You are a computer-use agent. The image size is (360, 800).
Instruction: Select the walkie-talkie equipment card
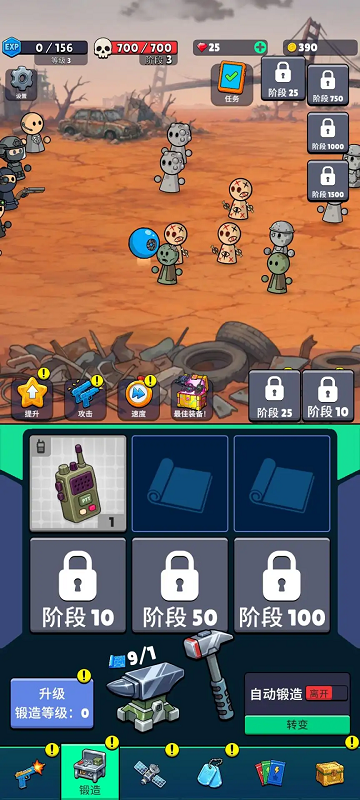78,483
